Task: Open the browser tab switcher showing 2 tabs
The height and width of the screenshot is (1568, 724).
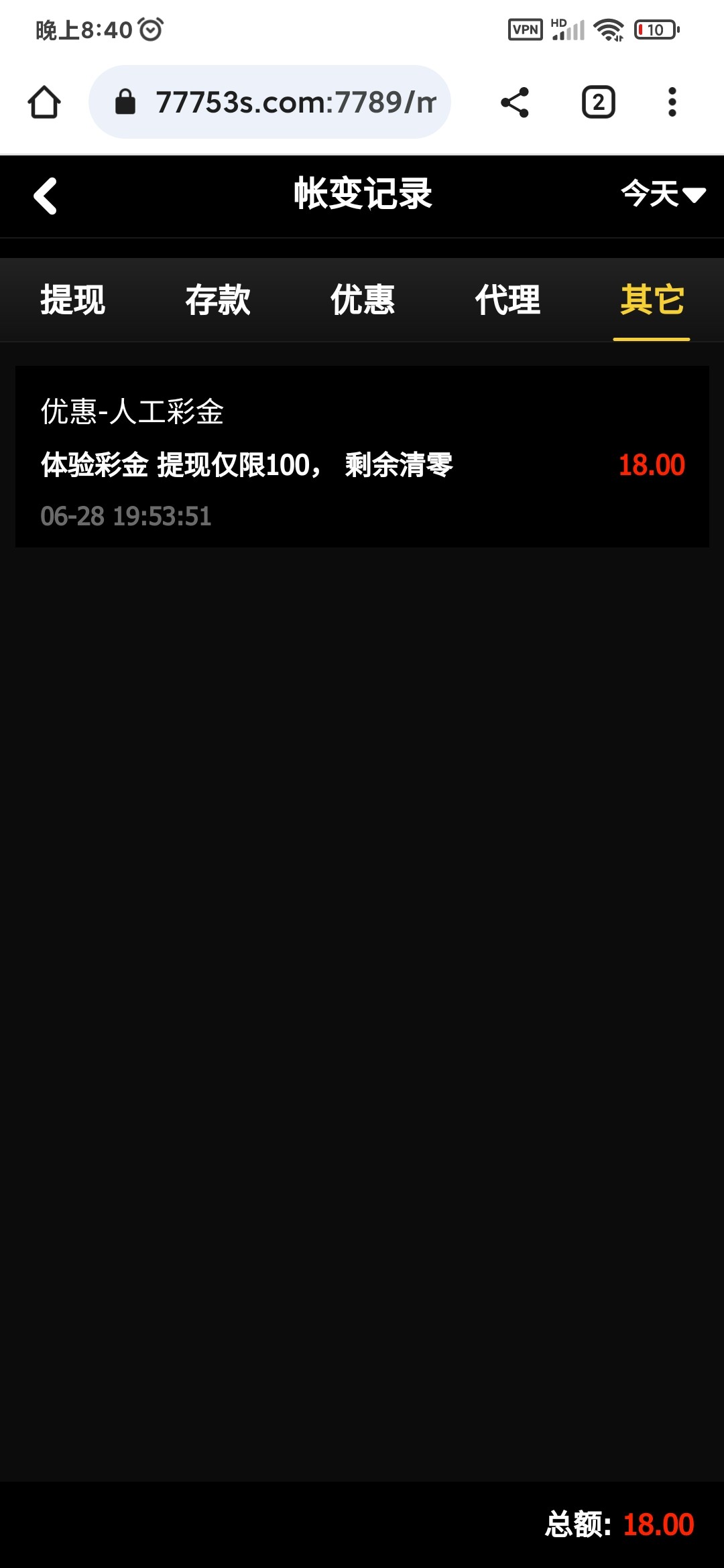Action: (597, 102)
